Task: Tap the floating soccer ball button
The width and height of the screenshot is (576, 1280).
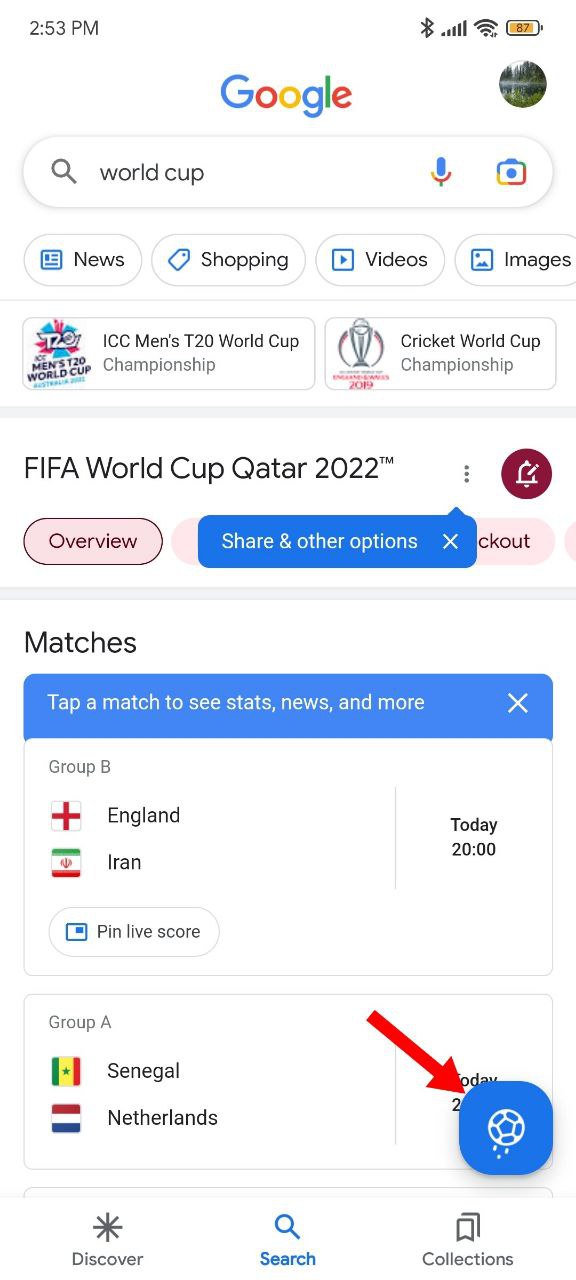Action: pos(506,1128)
